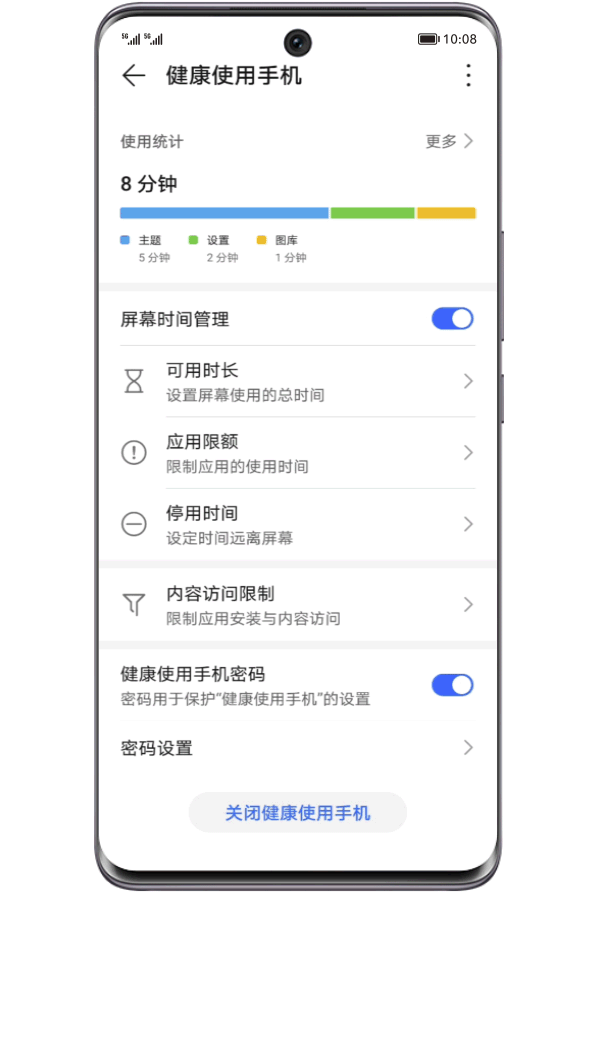Open 更多 usage statistics
Screen dimensions: 600x1050
coord(448,141)
